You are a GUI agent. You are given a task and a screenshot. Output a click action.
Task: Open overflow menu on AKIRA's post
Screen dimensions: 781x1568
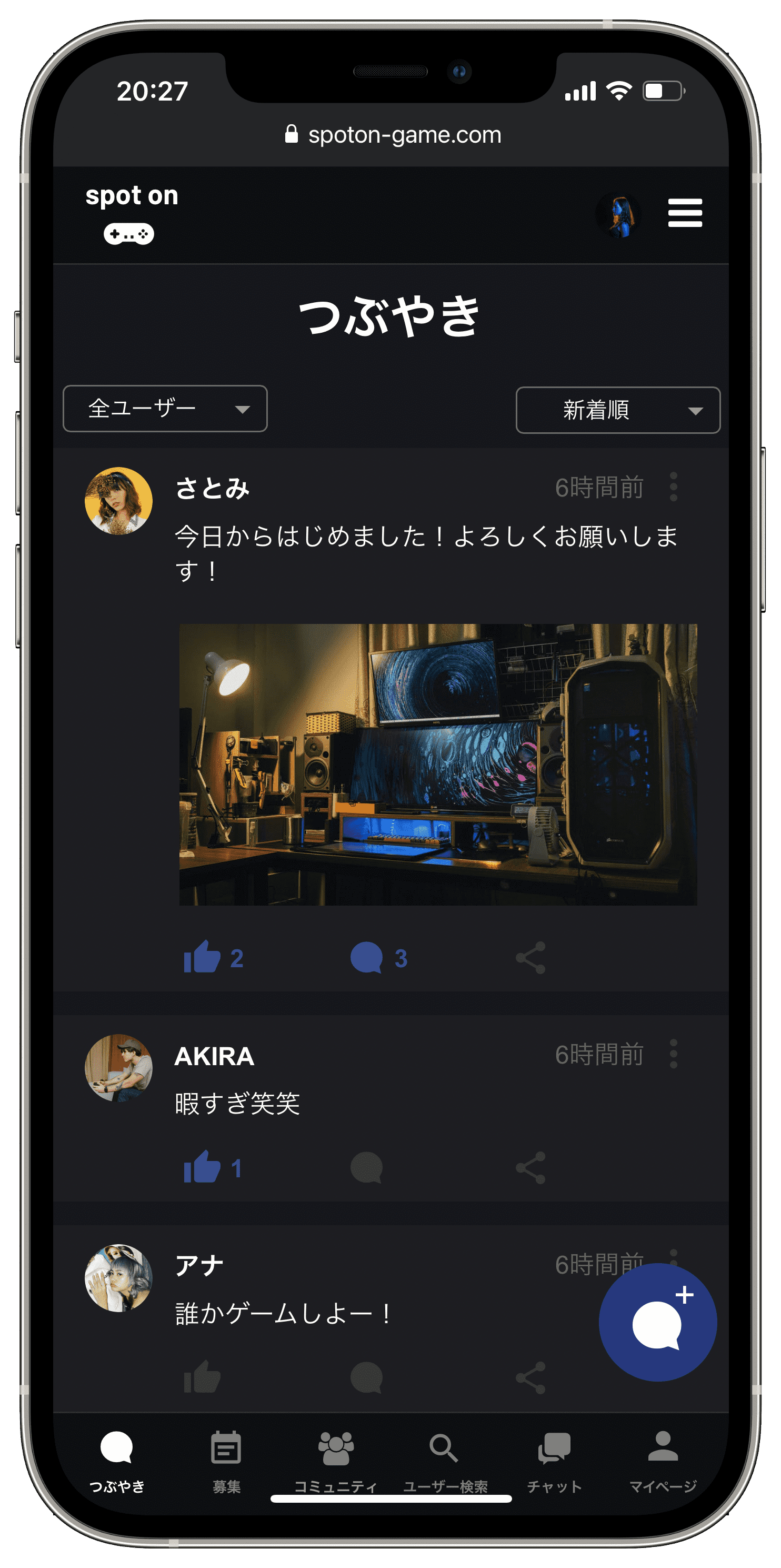pos(673,1054)
